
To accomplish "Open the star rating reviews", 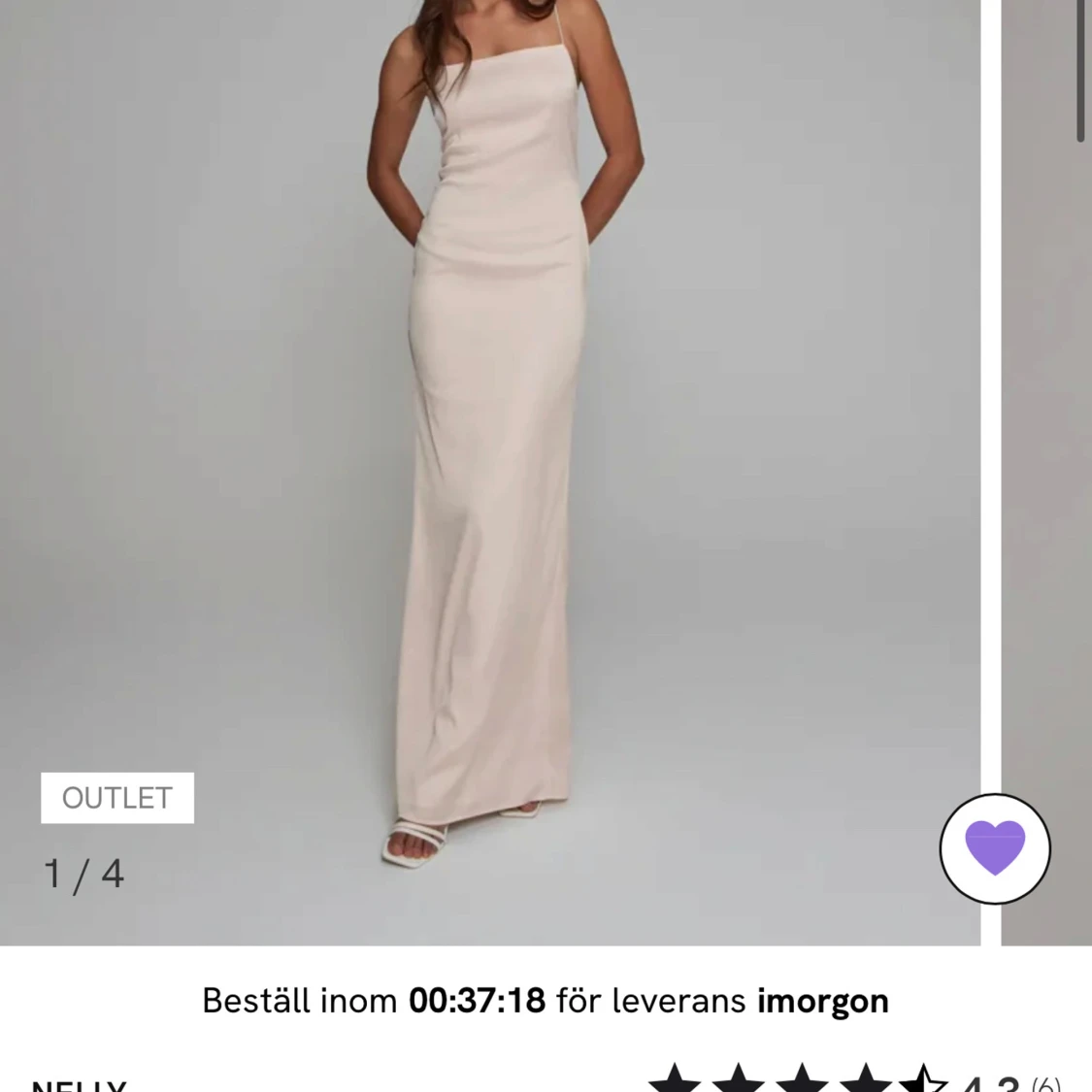I will tap(854, 1079).
